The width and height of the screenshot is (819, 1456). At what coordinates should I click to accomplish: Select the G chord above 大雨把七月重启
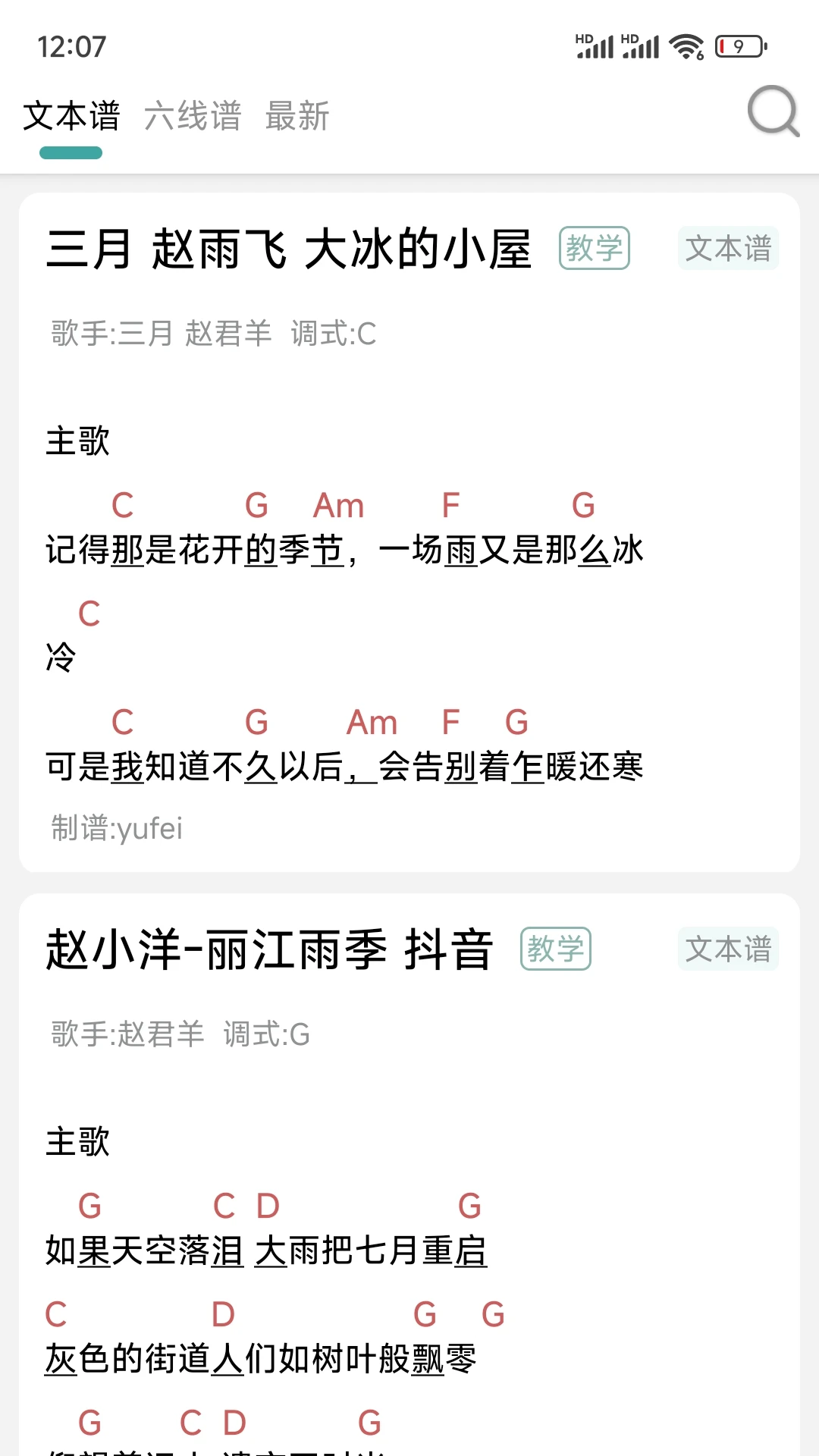click(x=468, y=1206)
